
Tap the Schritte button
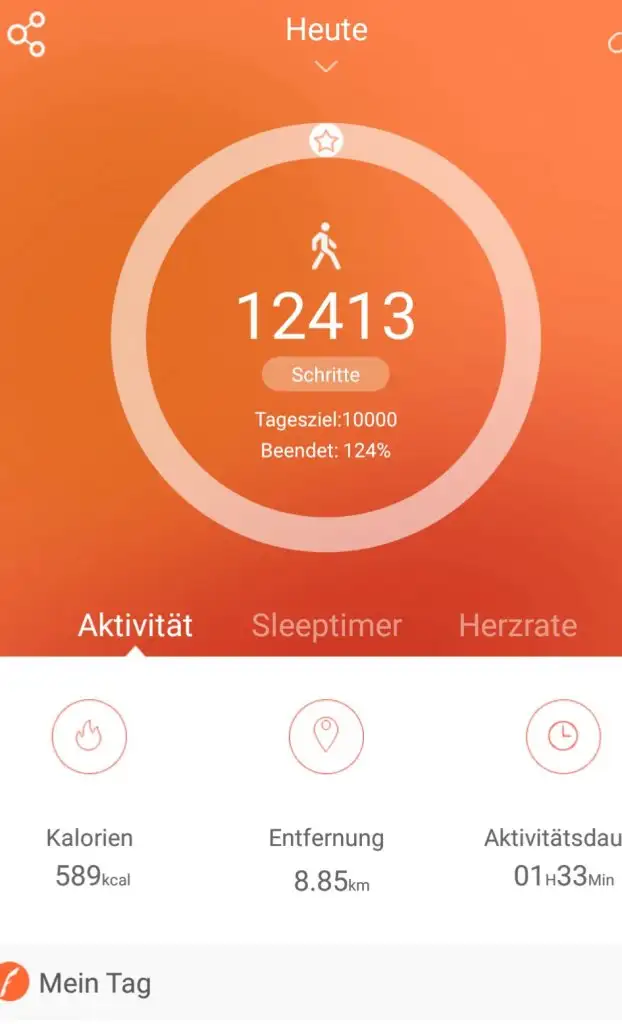pos(325,375)
